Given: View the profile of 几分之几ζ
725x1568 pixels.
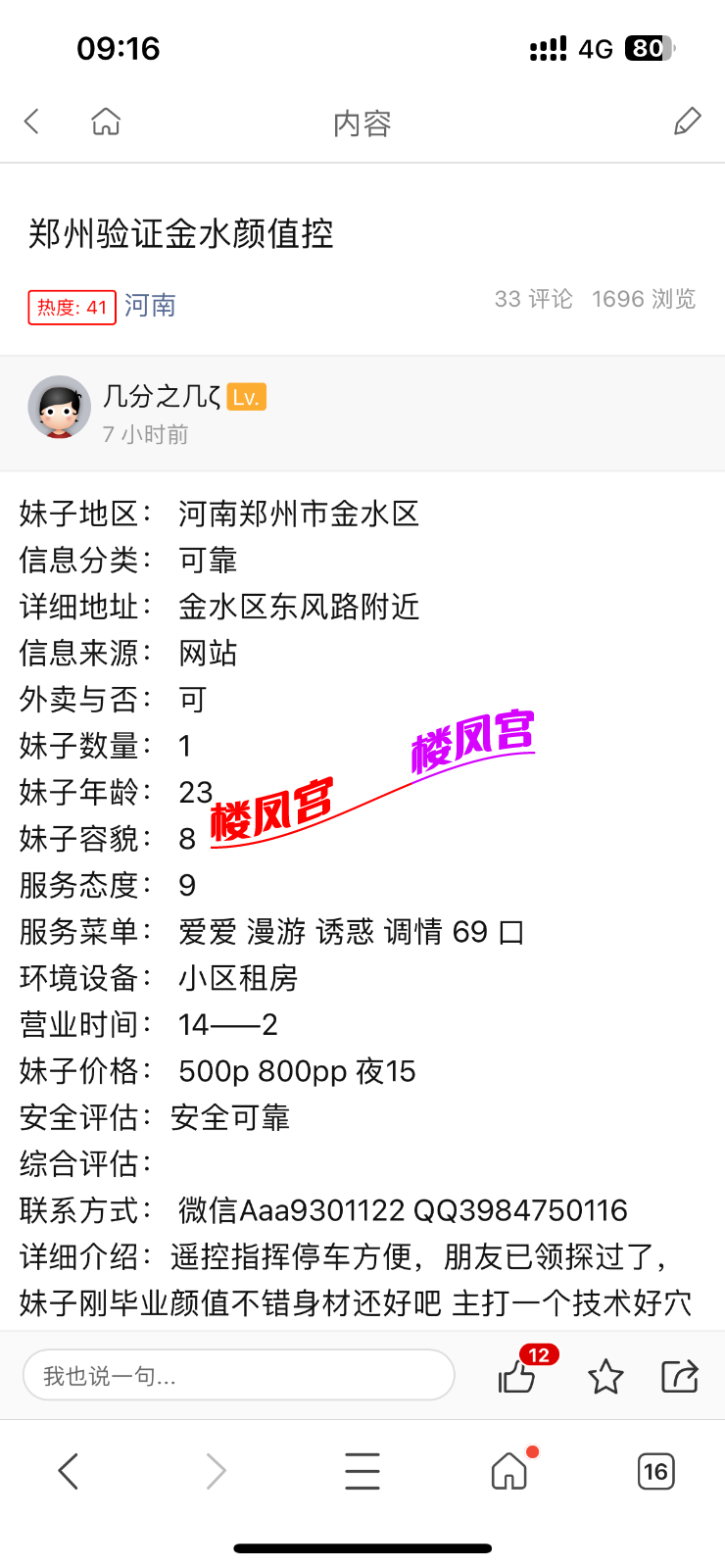Looking at the screenshot, I should [x=60, y=408].
